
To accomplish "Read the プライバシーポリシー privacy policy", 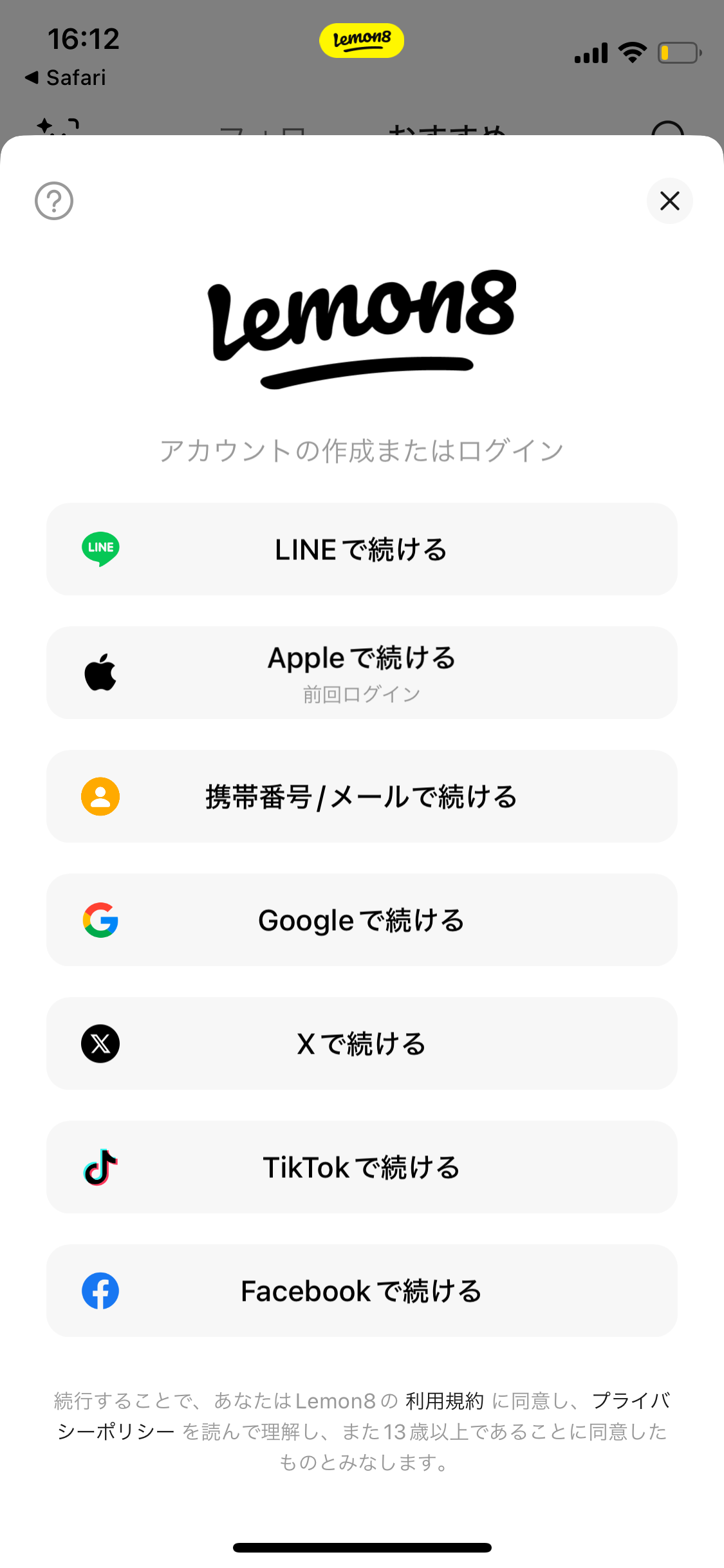I will (631, 1401).
